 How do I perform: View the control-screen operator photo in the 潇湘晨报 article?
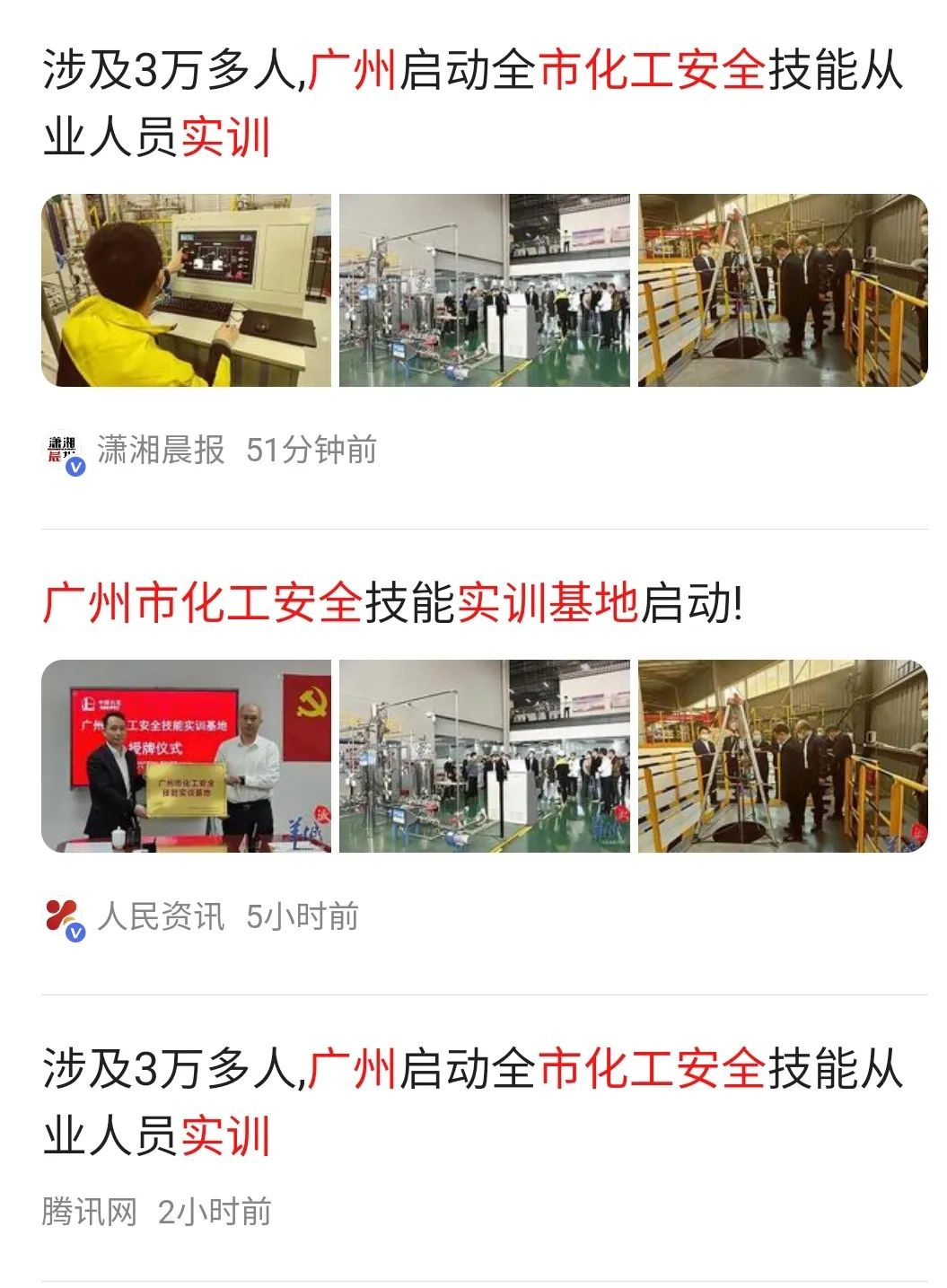click(186, 291)
